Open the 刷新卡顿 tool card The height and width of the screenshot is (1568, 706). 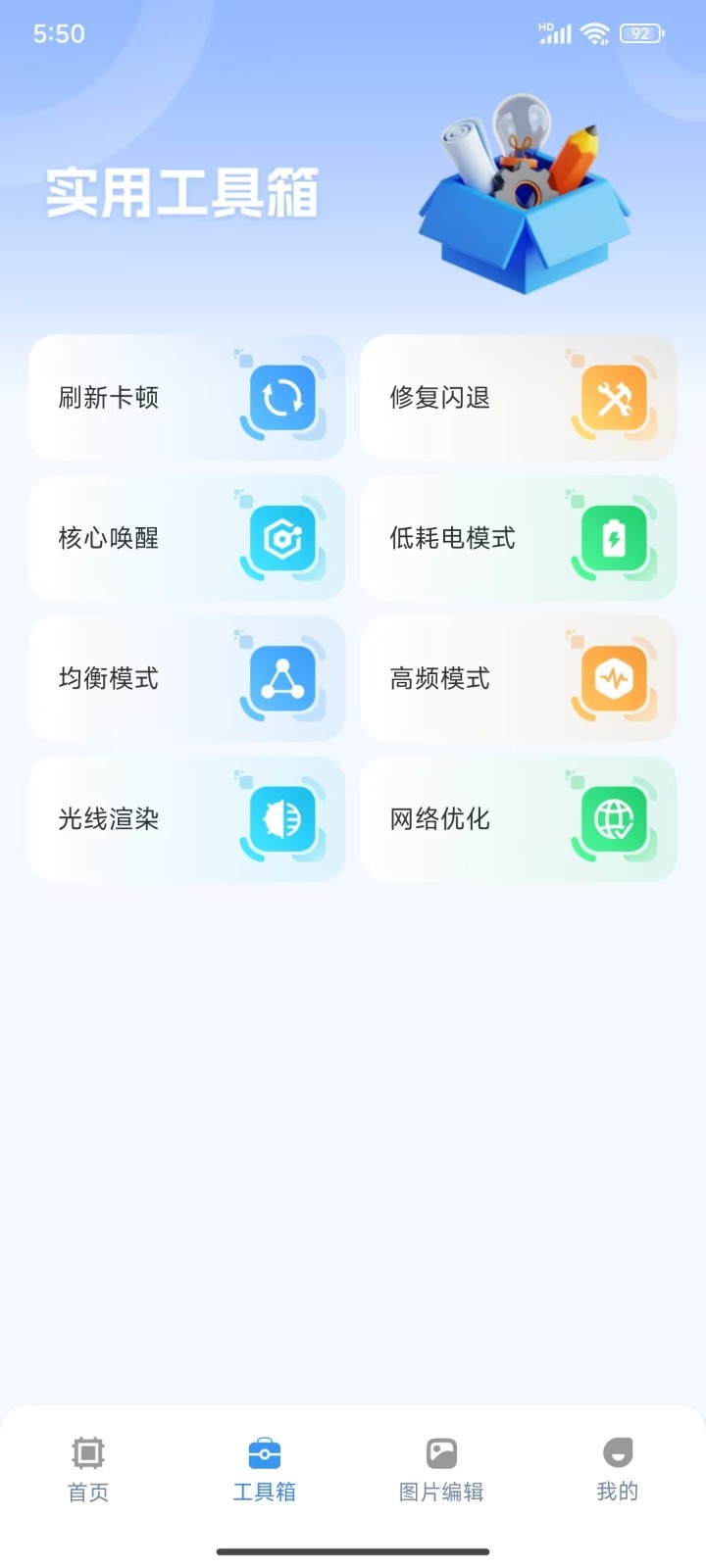186,398
